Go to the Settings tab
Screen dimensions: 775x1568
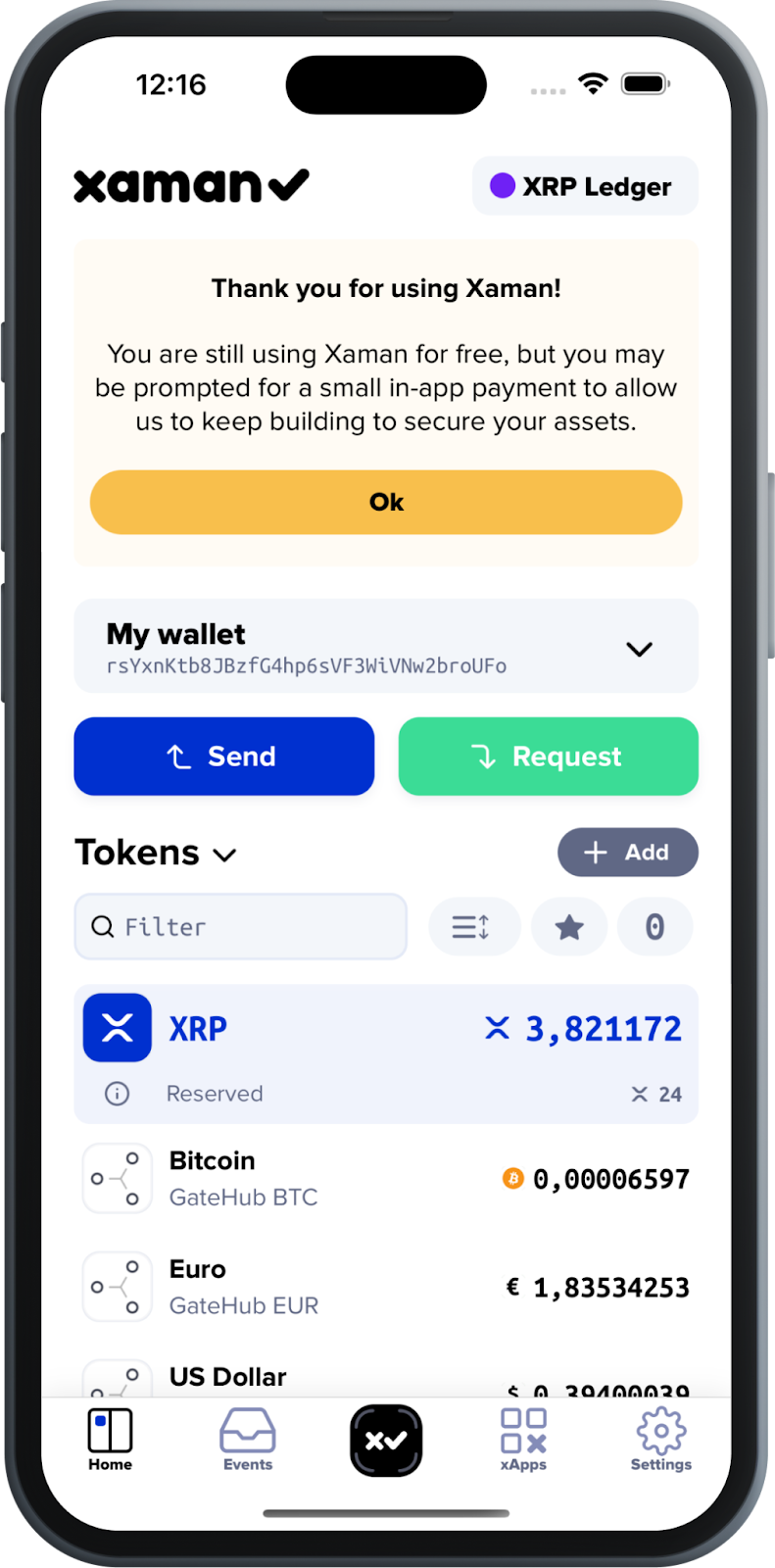click(x=660, y=1440)
